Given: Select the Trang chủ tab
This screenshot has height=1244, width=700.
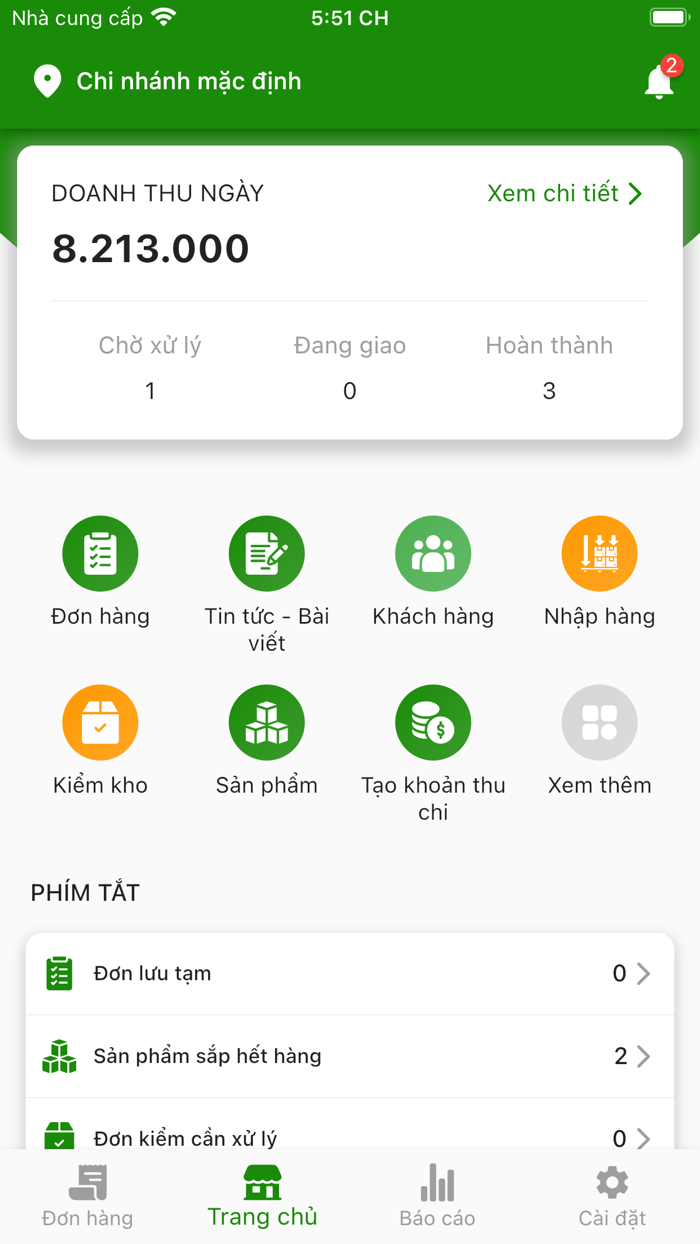Looking at the screenshot, I should coord(262,1196).
